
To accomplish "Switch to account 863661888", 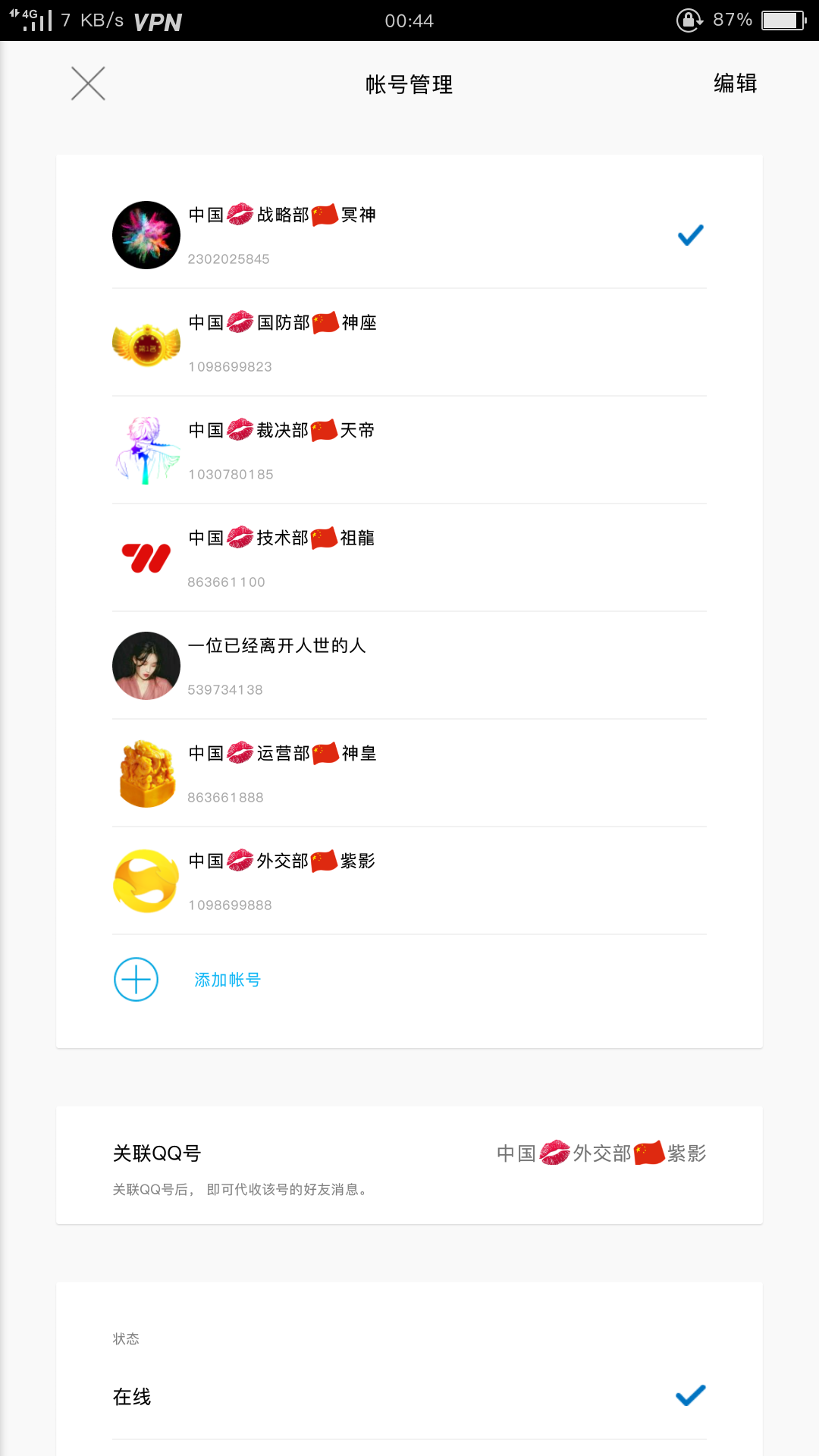I will tap(408, 773).
